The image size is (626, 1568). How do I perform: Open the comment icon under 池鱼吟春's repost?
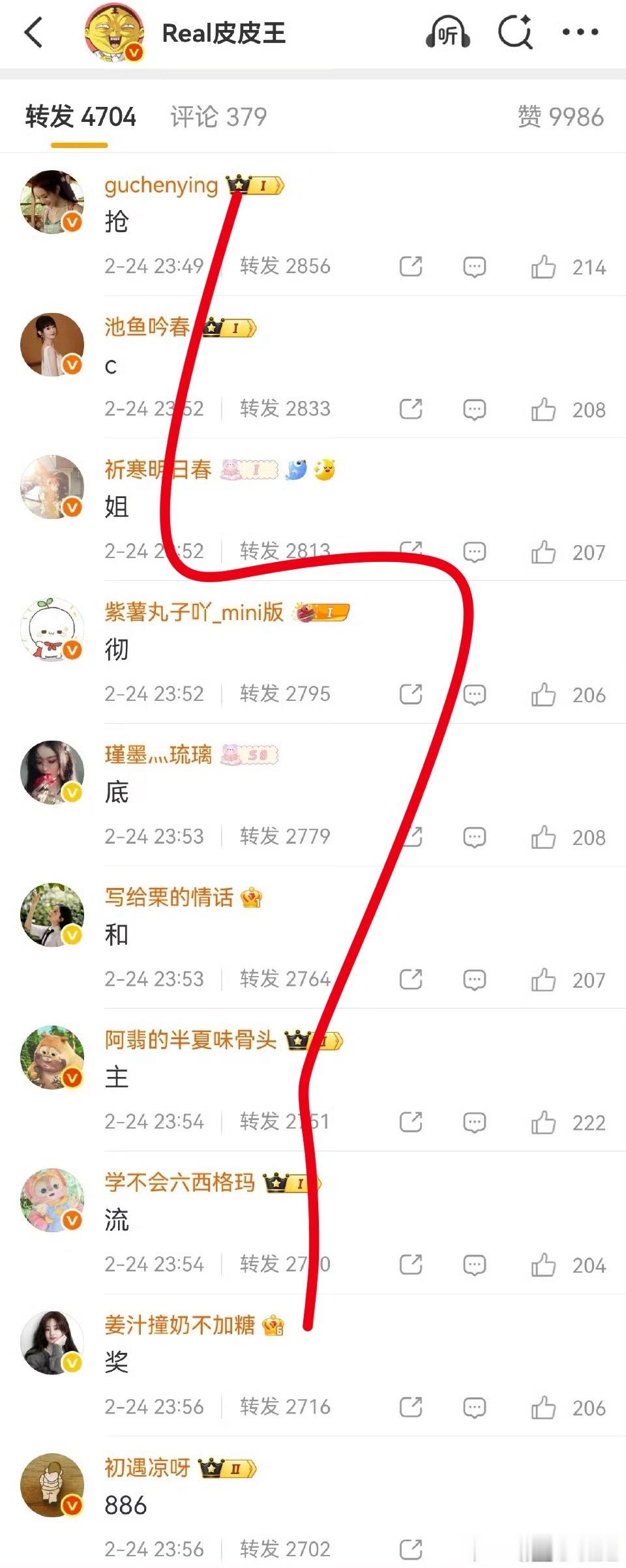(475, 409)
